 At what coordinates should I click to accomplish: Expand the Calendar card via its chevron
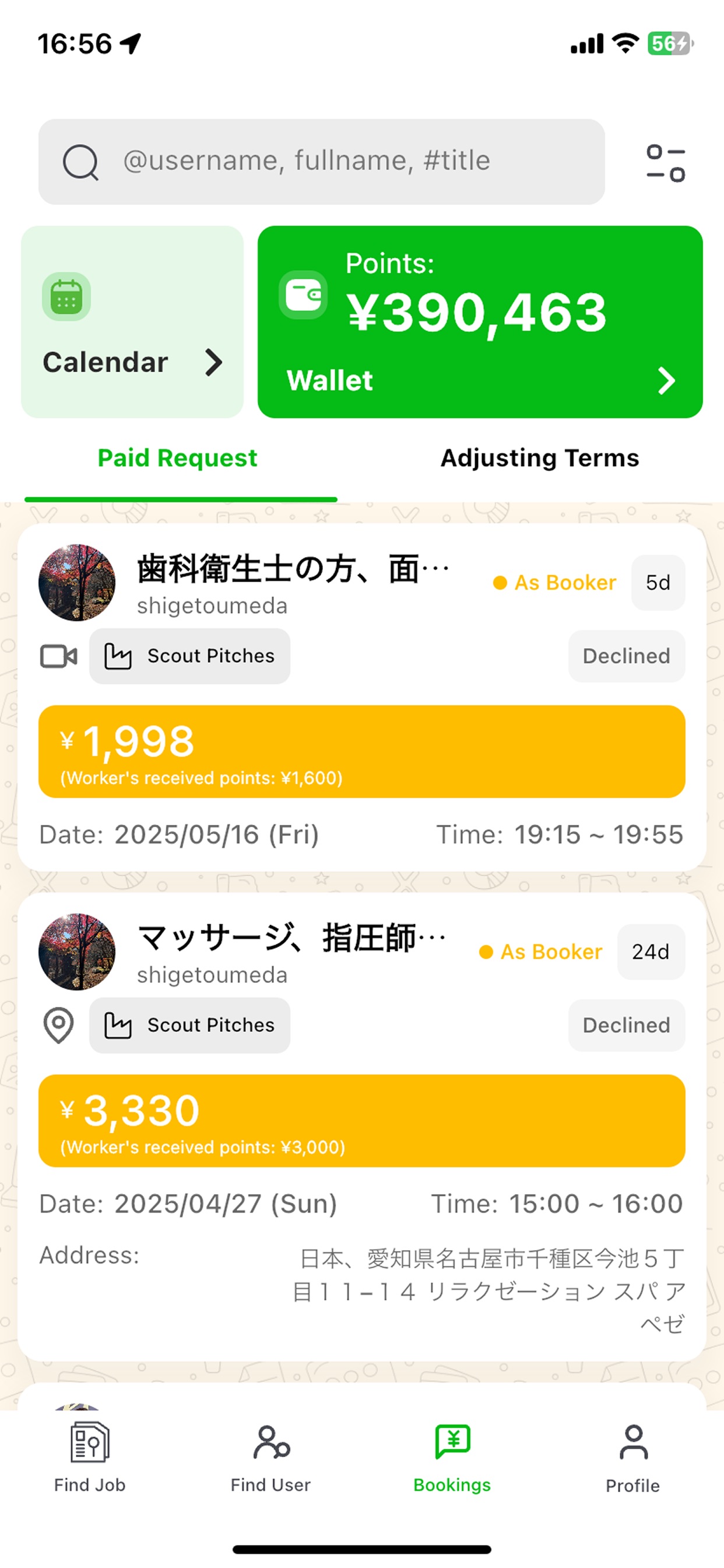tap(215, 362)
